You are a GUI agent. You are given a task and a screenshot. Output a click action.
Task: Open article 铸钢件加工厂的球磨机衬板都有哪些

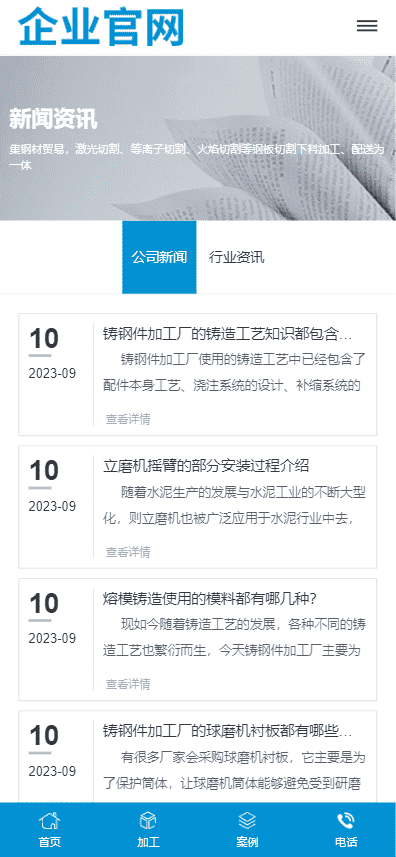(228, 731)
